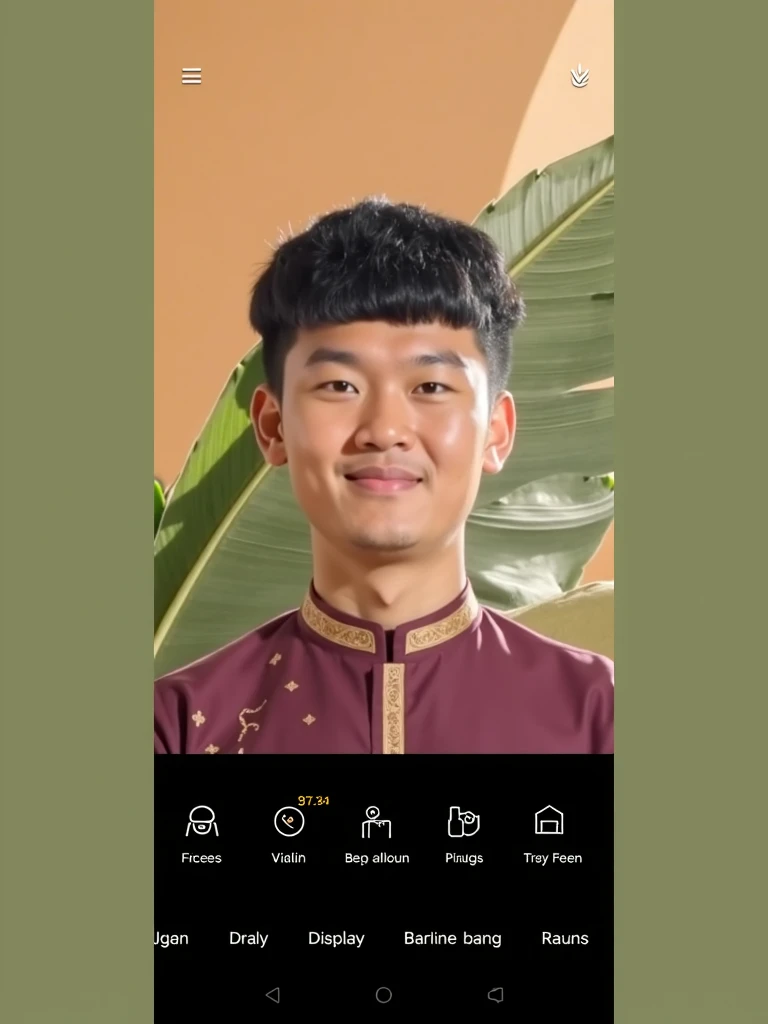Tap the system home button
The width and height of the screenshot is (768, 1024).
coord(383,995)
